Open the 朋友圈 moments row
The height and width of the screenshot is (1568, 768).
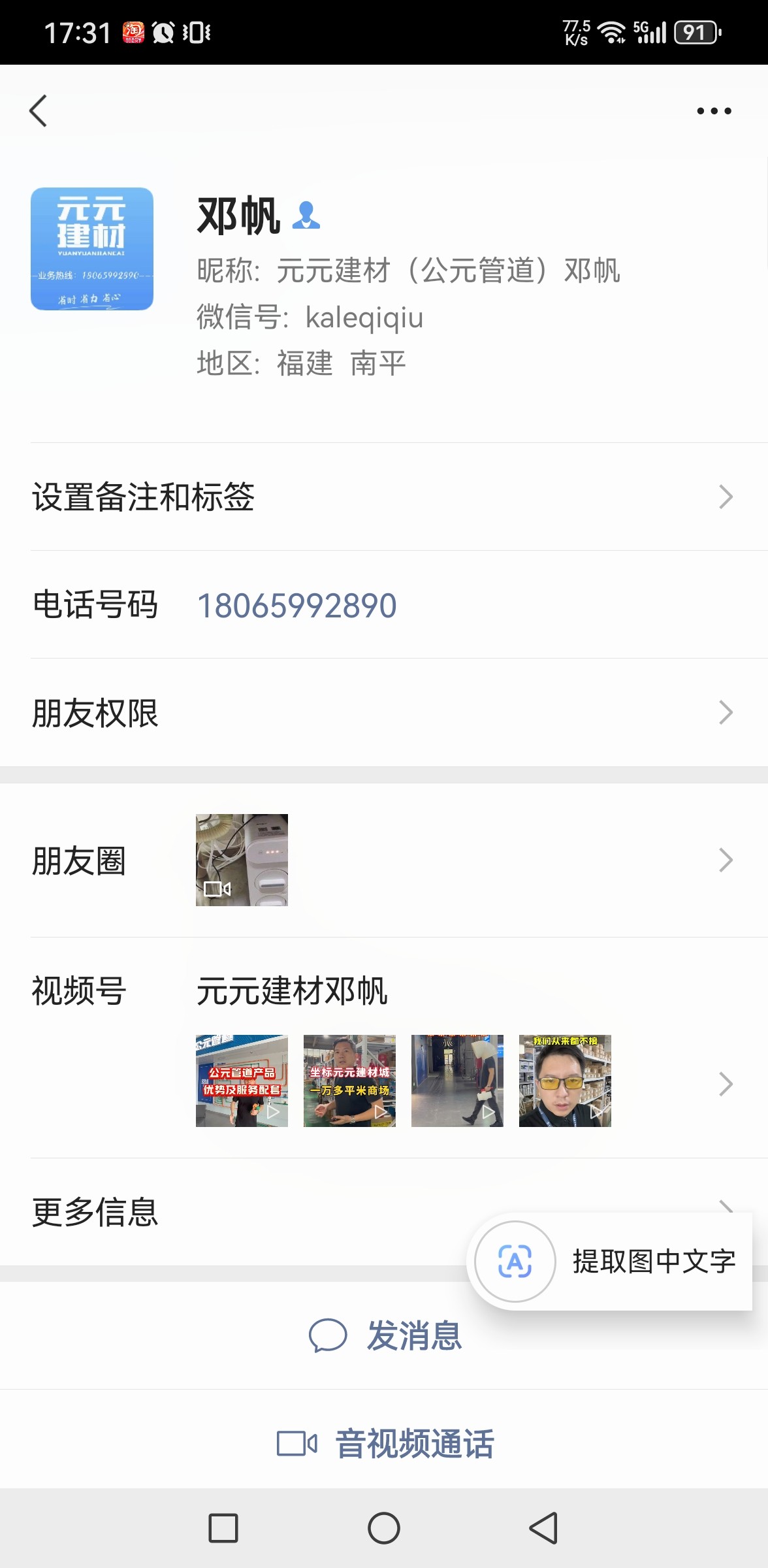tap(384, 860)
